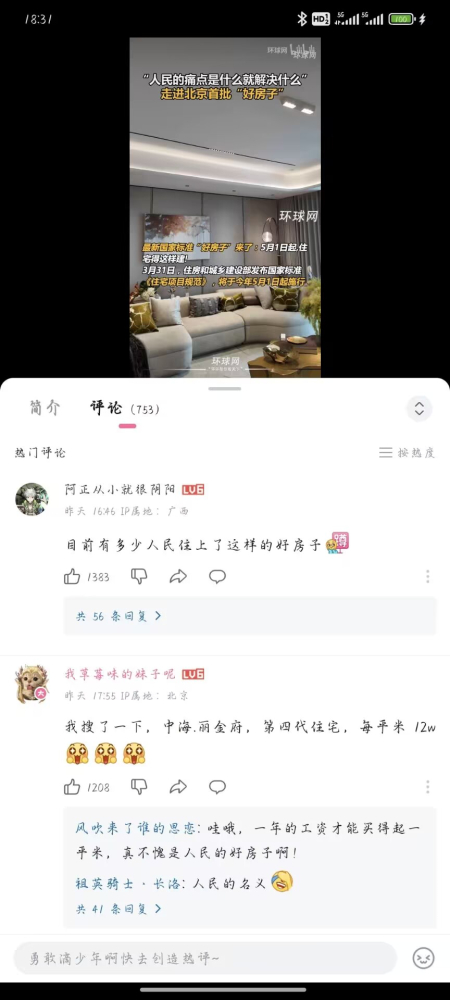
Task: View all 56 replies
Action: (119, 617)
